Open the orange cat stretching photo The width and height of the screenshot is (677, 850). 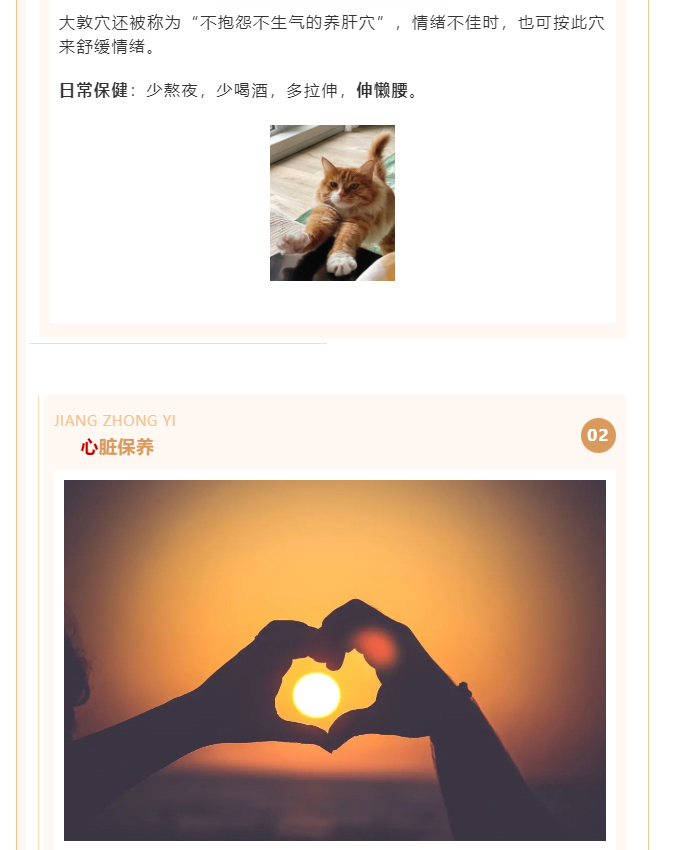tap(332, 203)
